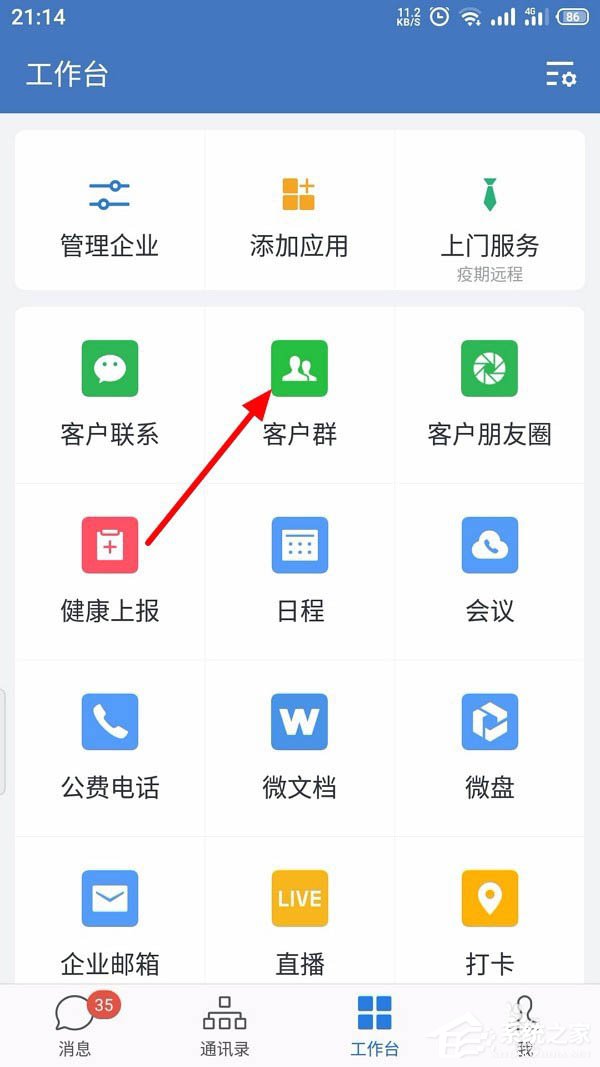Tap 添加应用 to add apps
600x1067 pixels.
coord(299,215)
